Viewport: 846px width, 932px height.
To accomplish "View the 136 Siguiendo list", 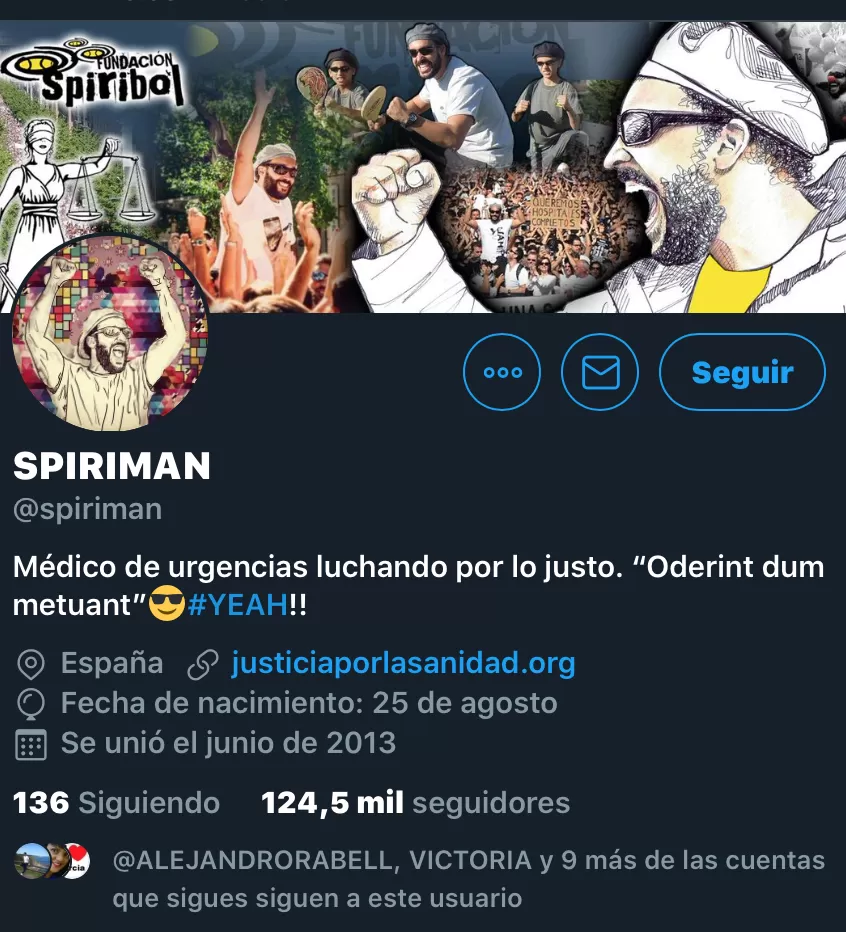I will click(x=116, y=802).
